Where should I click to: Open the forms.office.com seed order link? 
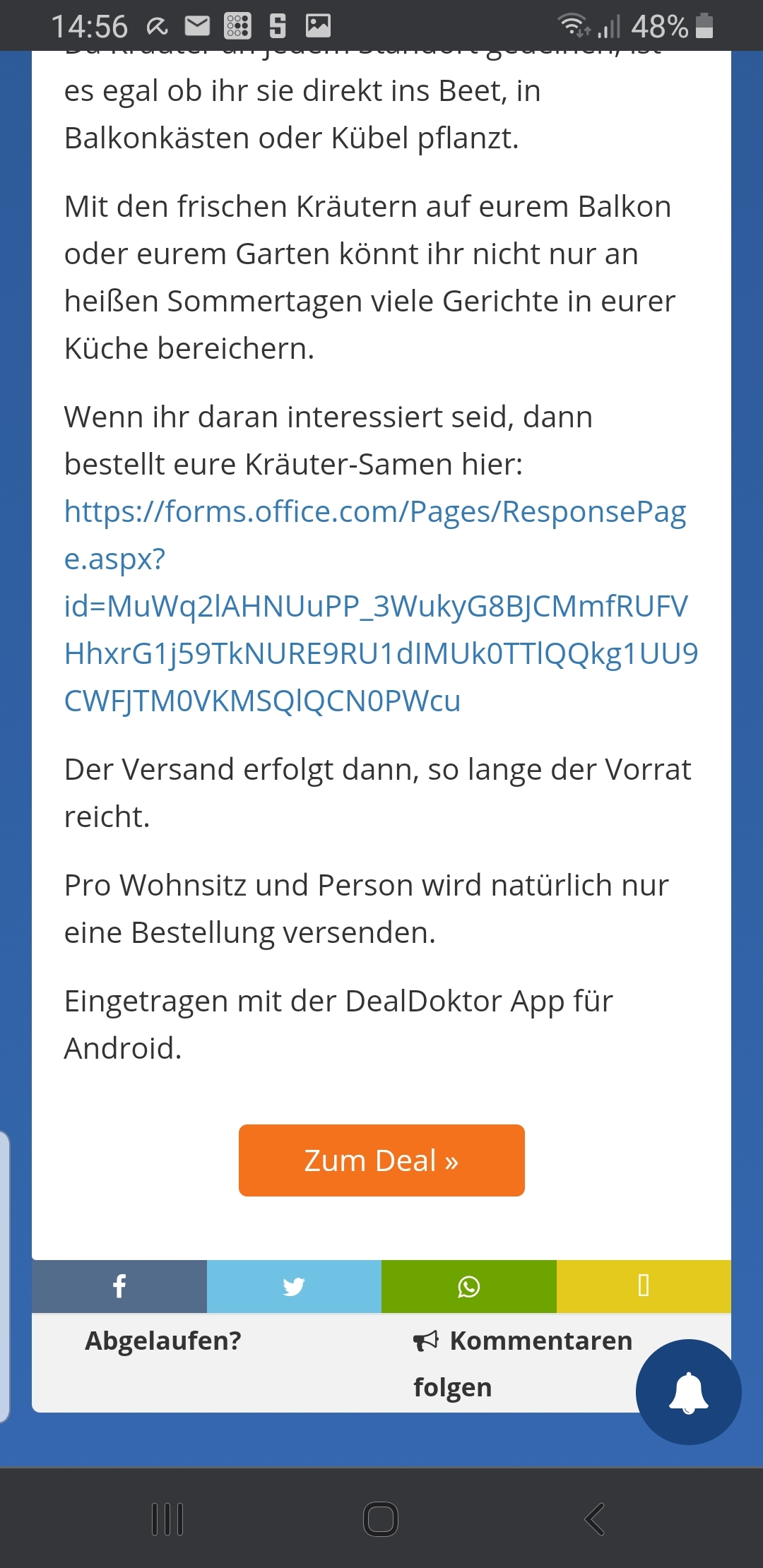tap(381, 606)
